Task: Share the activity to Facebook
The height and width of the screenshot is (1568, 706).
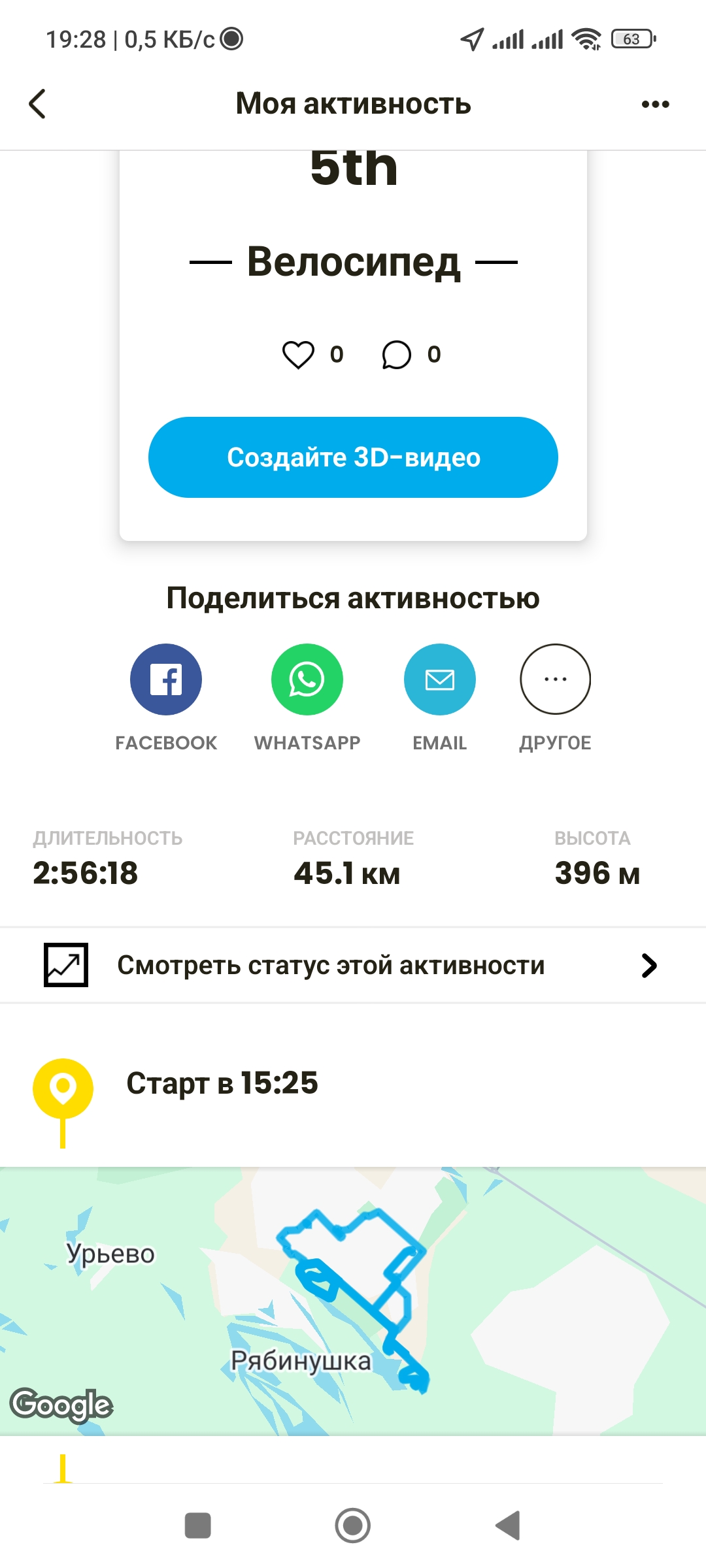Action: tap(166, 679)
